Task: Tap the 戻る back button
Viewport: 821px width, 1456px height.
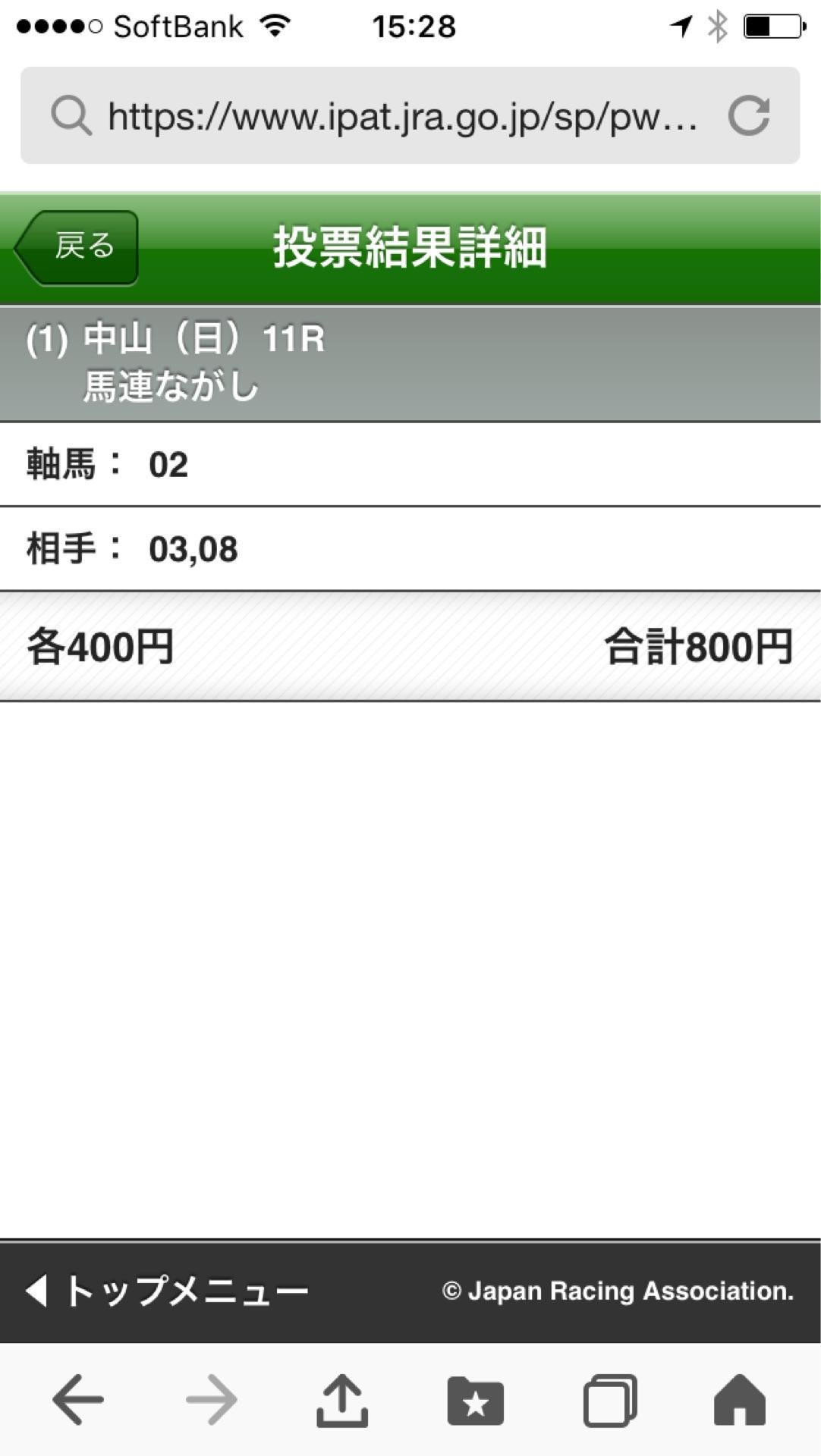Action: tap(77, 248)
